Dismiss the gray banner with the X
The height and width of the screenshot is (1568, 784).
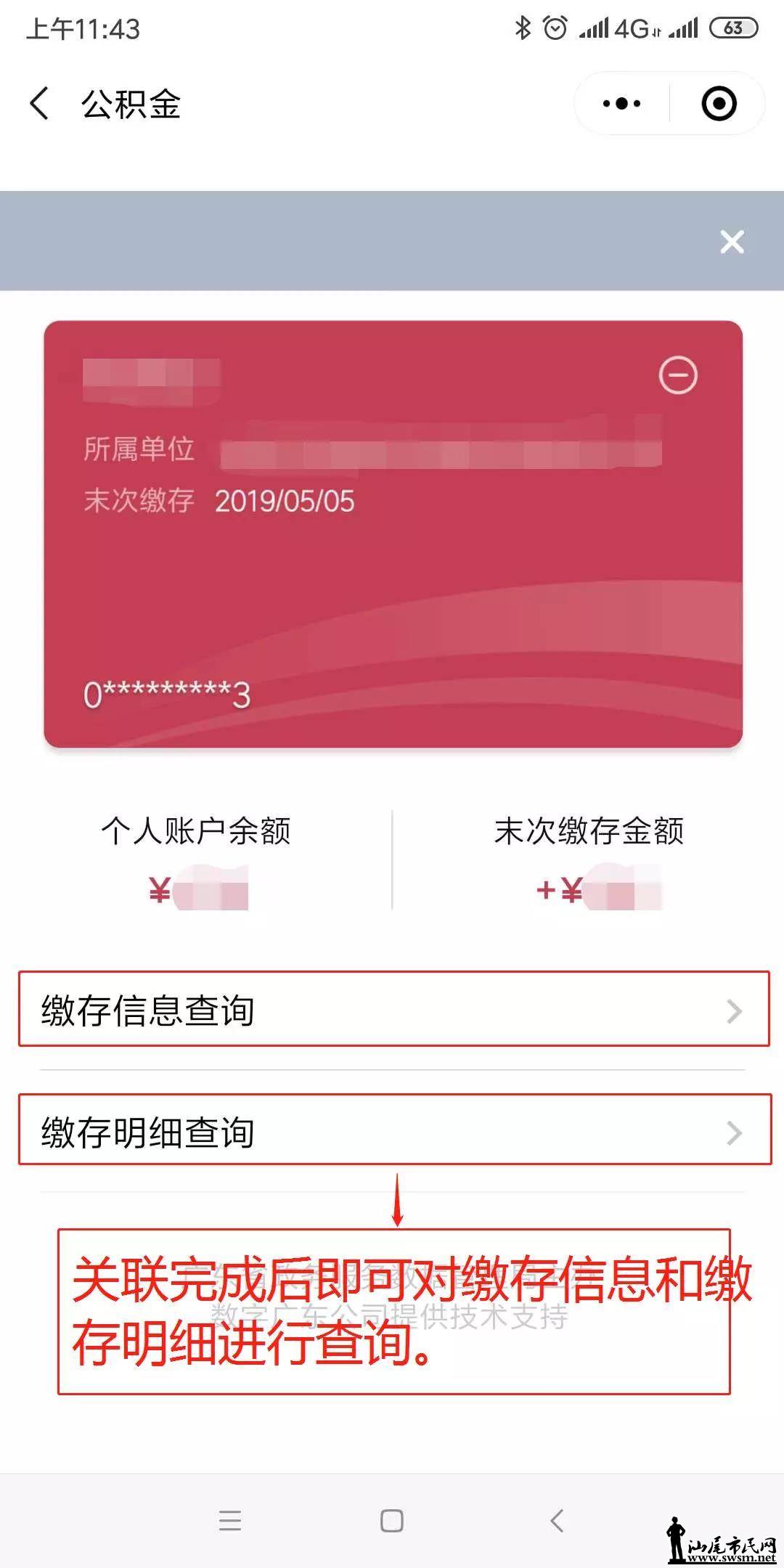pos(732,242)
